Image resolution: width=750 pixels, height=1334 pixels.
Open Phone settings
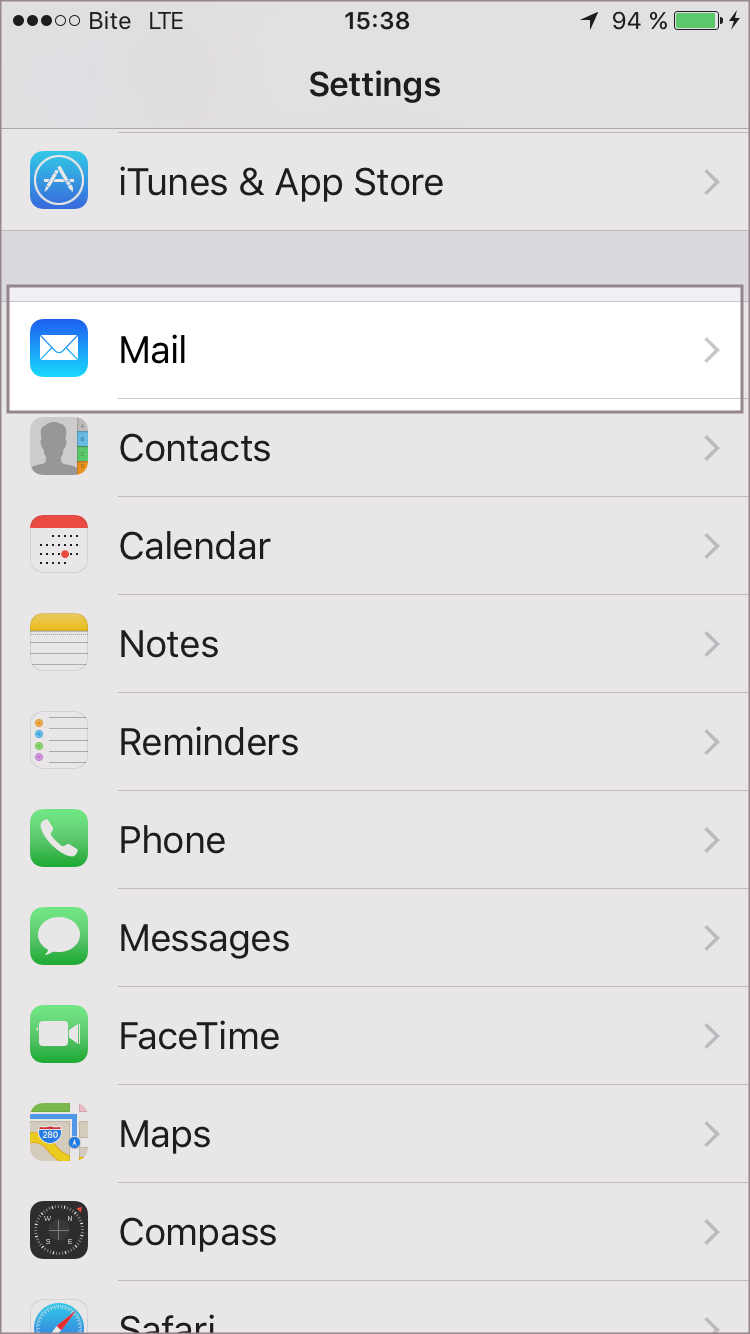[x=375, y=840]
